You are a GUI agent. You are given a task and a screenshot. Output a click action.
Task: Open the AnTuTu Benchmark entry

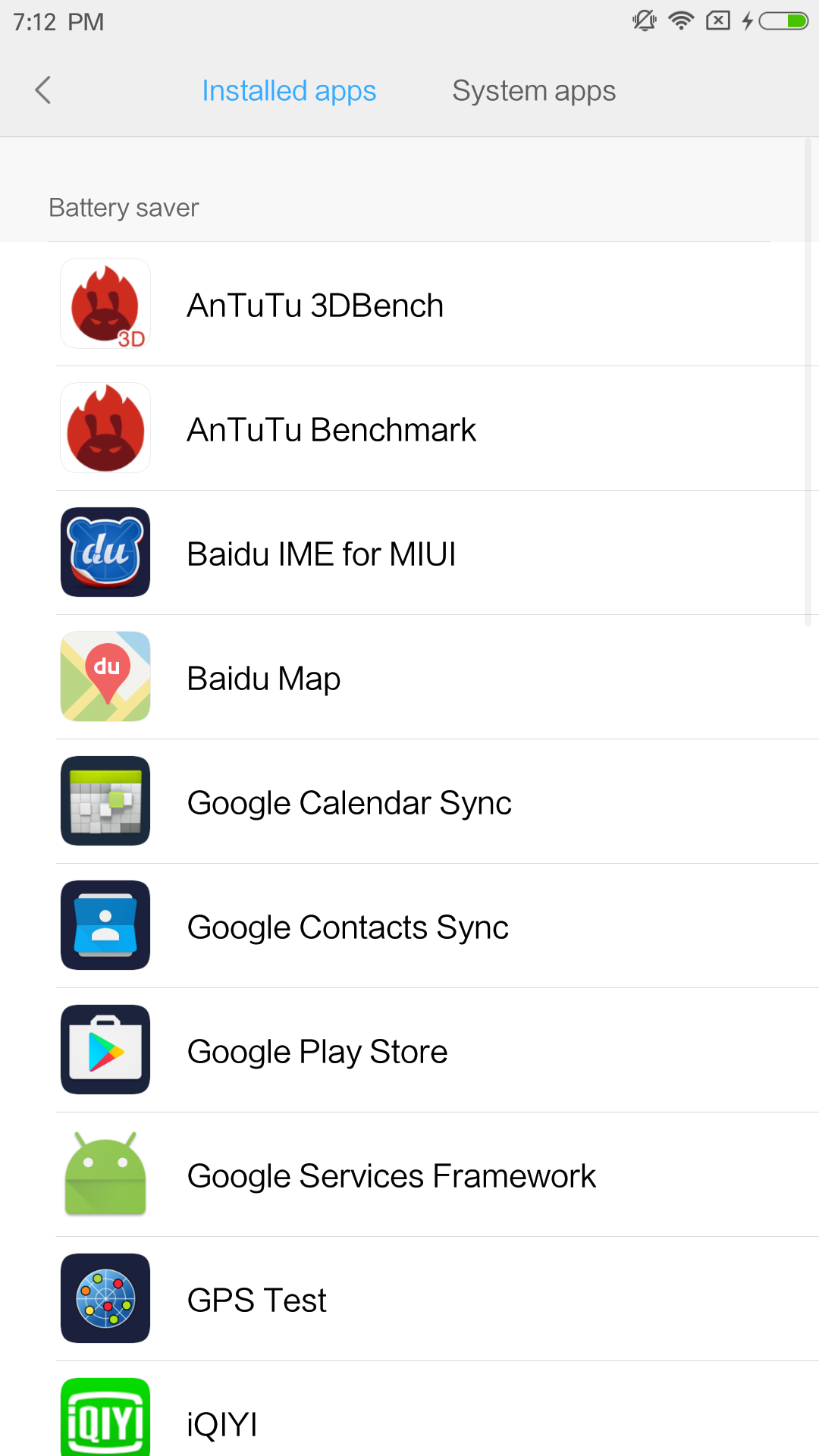[x=409, y=428]
